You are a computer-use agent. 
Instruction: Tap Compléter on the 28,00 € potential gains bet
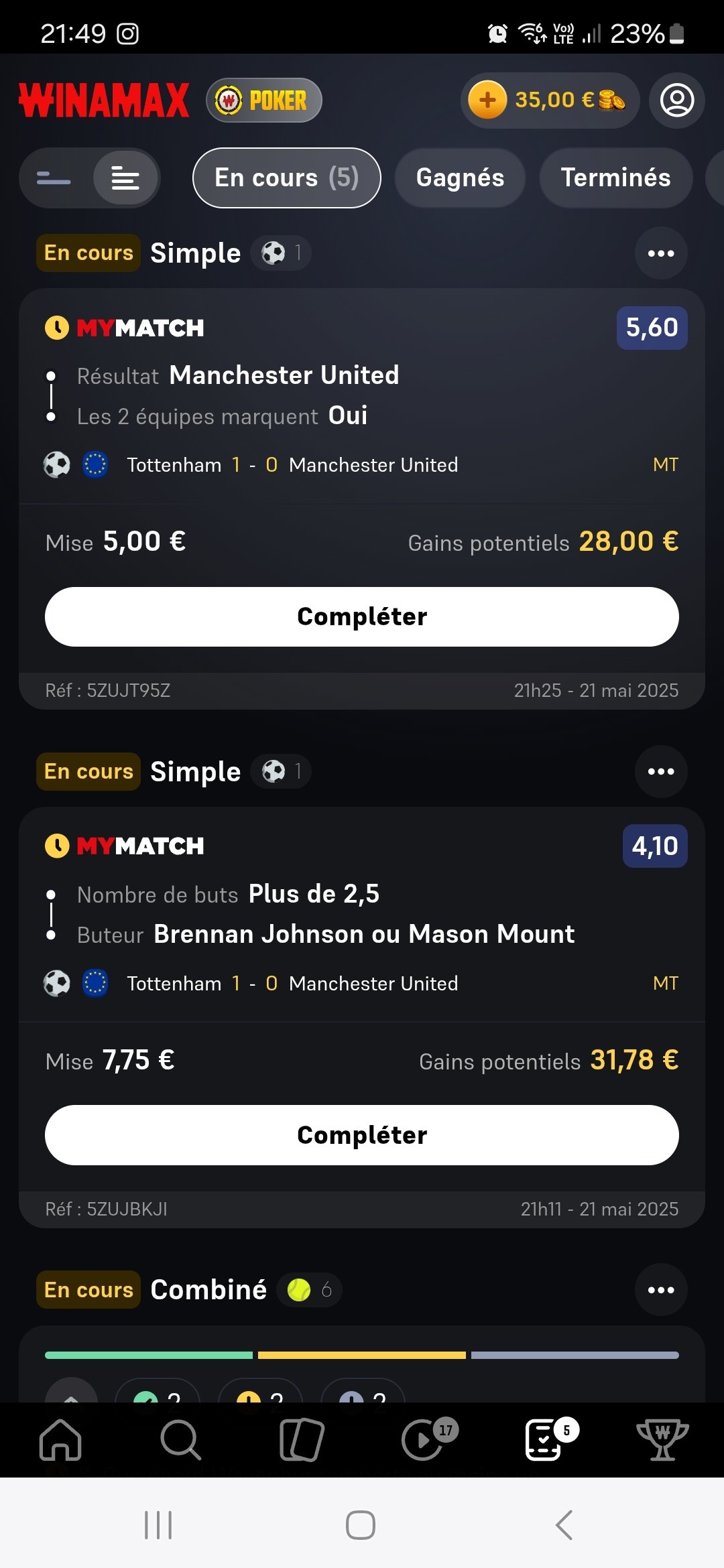tap(362, 616)
